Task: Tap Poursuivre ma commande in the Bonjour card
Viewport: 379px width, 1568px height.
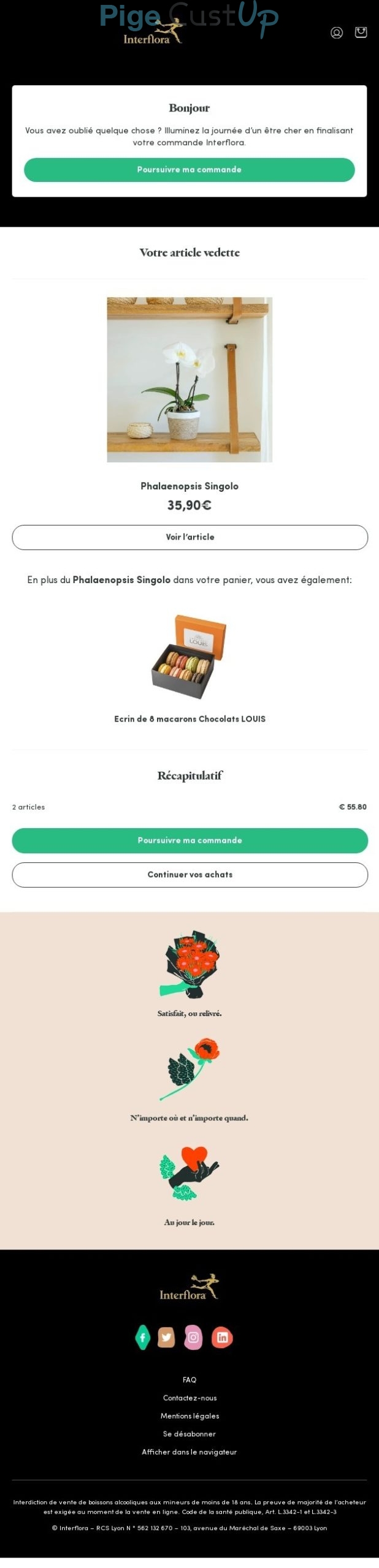Action: click(189, 170)
